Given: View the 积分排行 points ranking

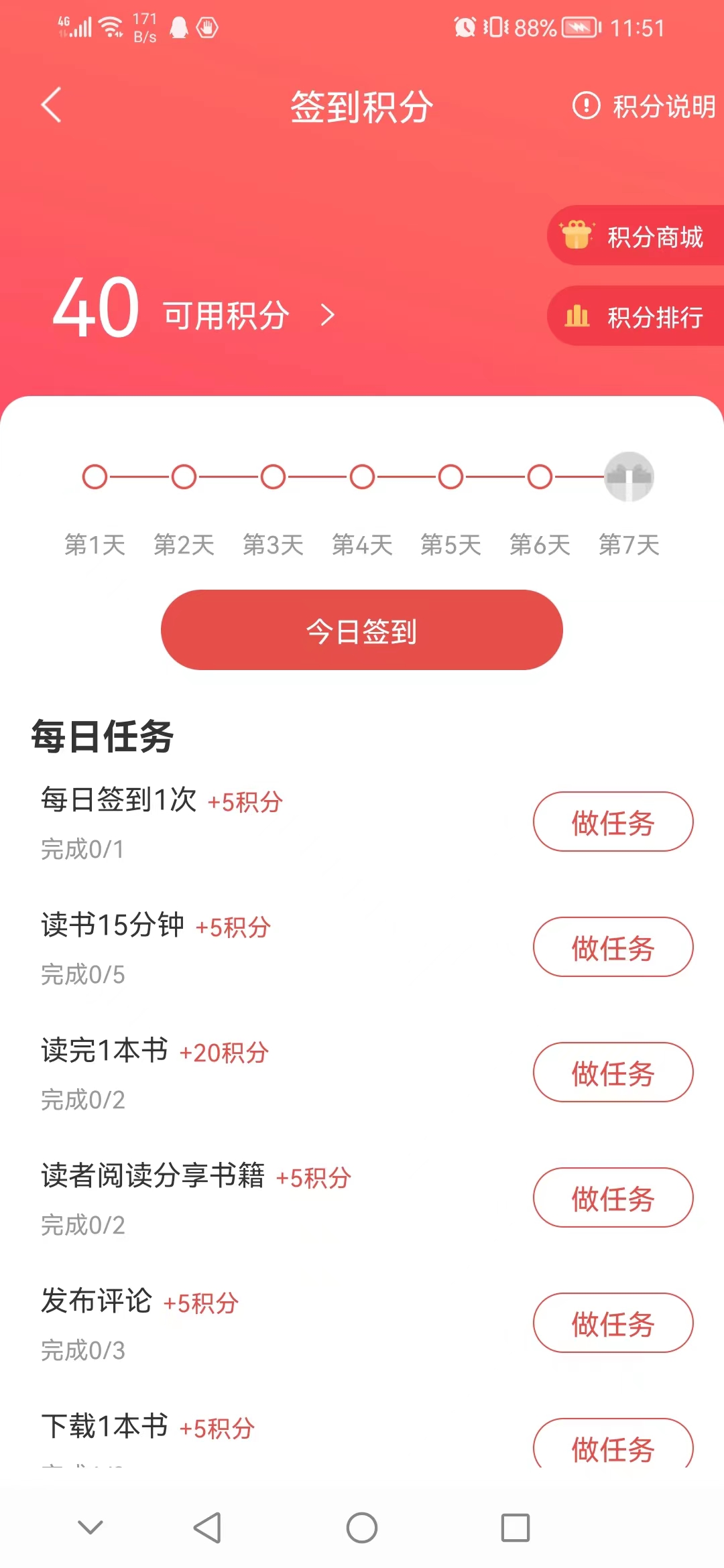Looking at the screenshot, I should click(x=636, y=316).
